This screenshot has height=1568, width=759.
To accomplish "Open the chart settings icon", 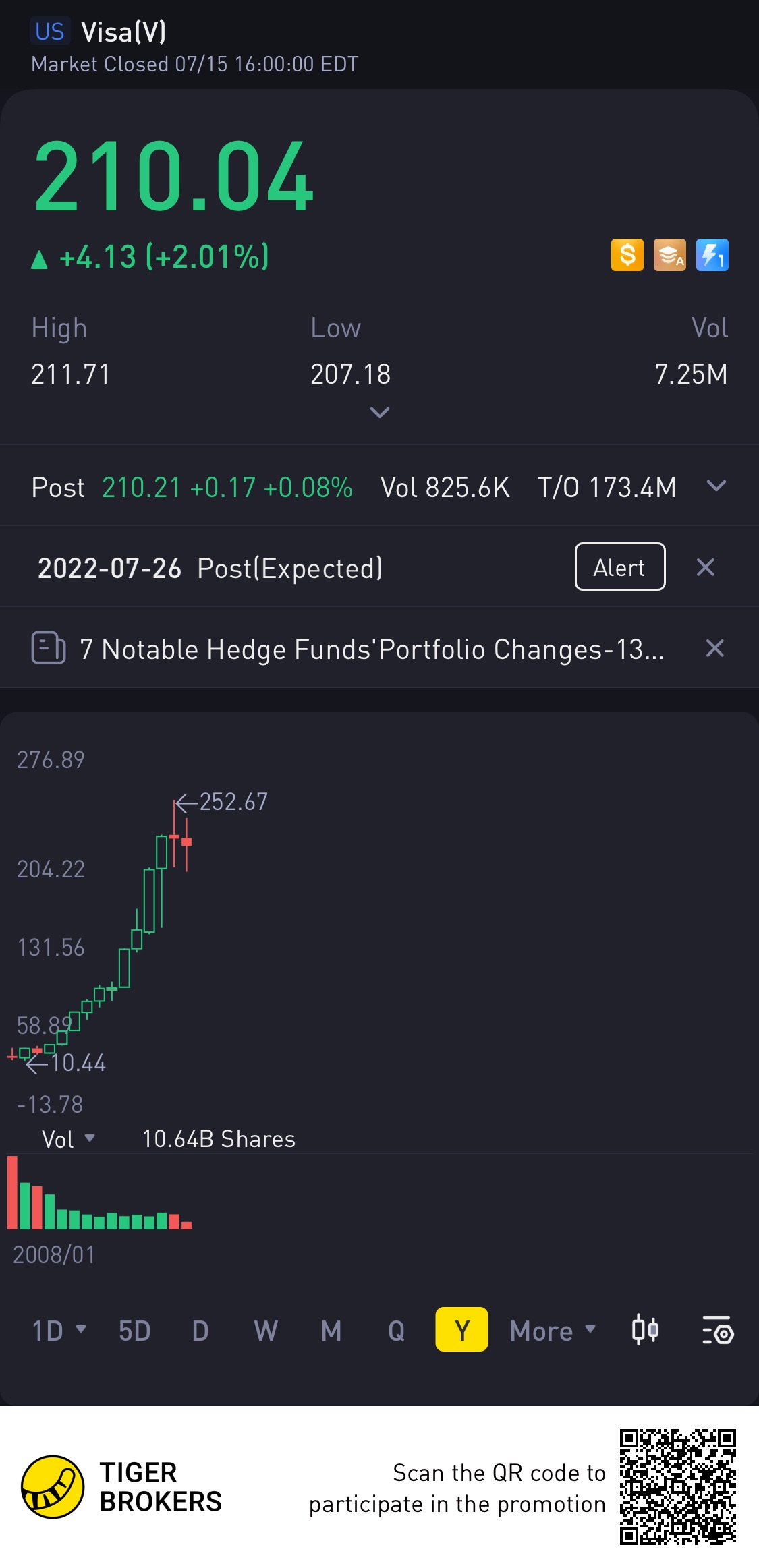I will coord(718,1331).
